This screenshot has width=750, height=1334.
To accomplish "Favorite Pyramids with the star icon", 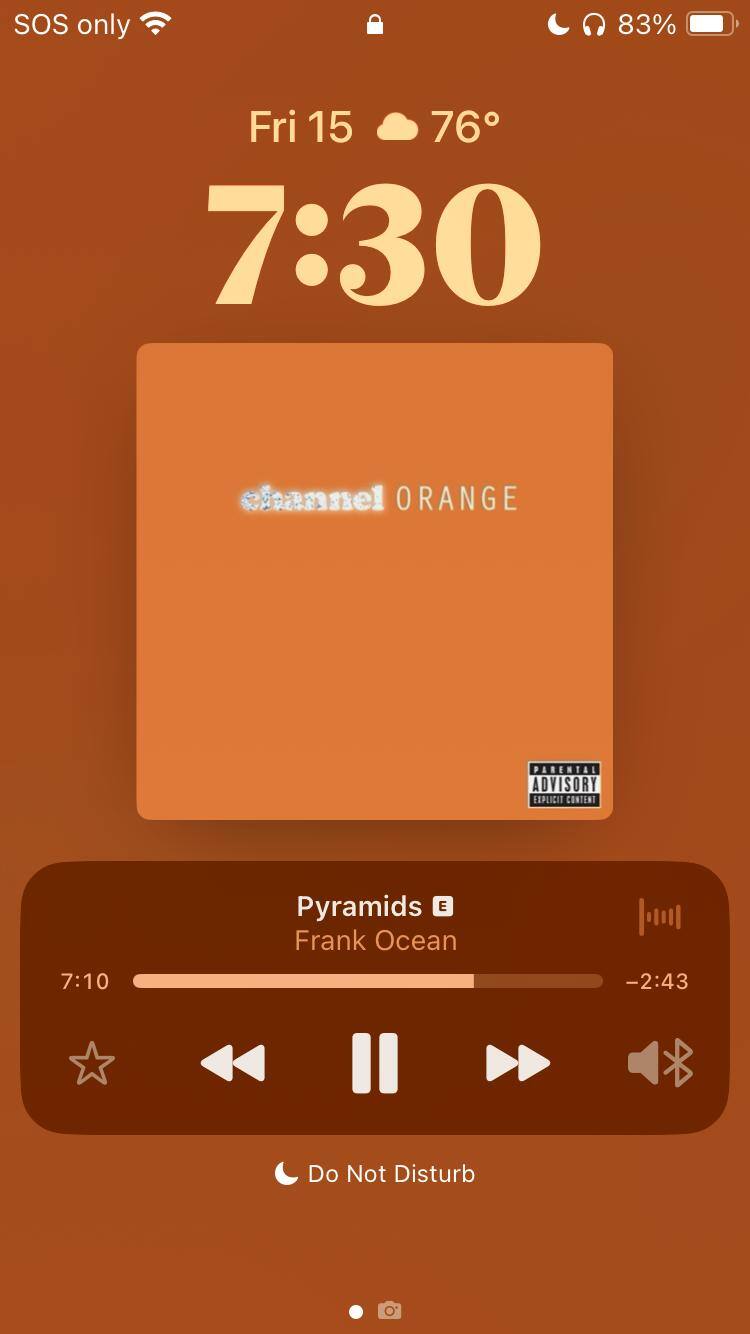I will click(92, 1063).
